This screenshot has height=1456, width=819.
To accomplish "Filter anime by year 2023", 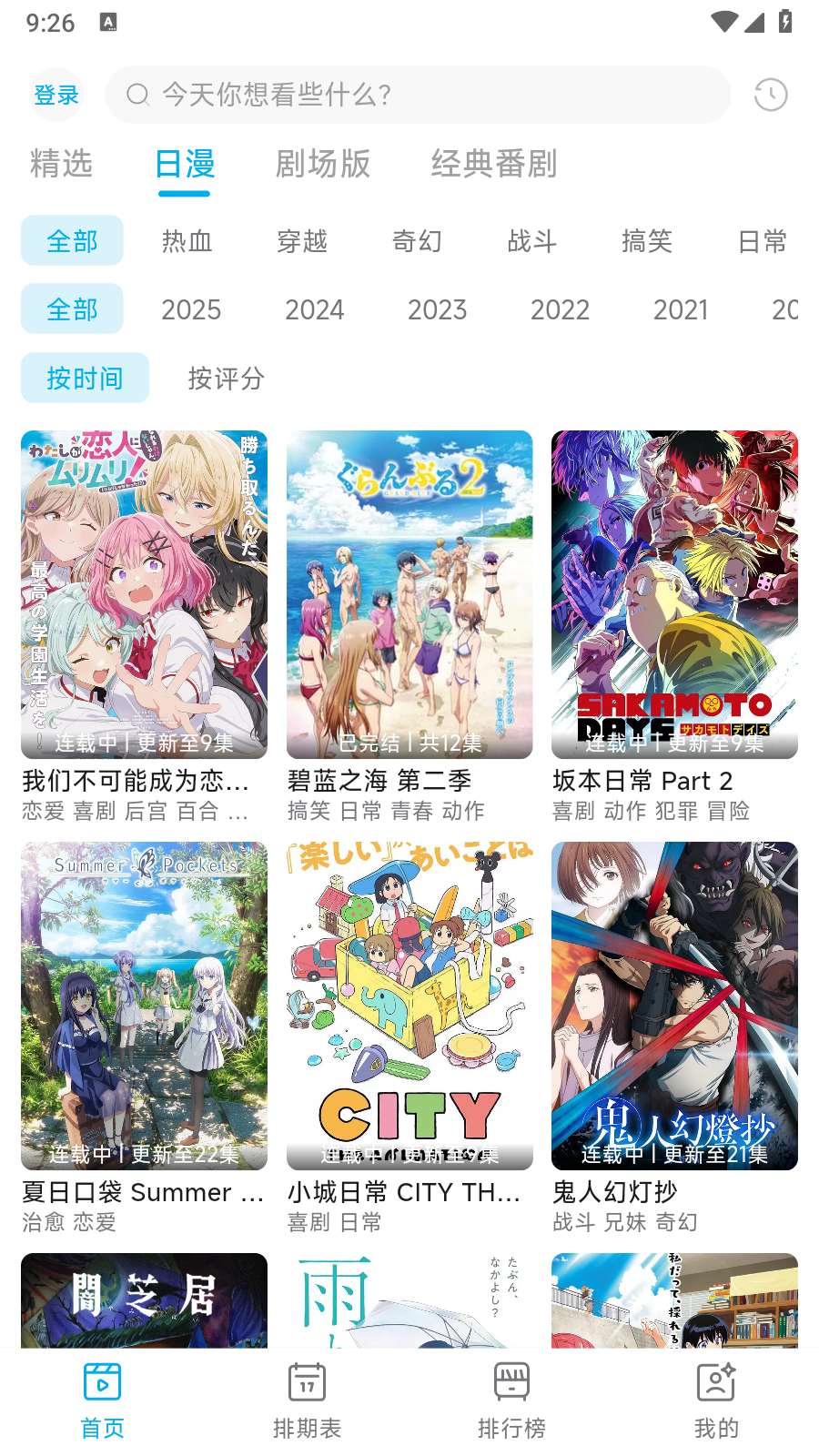I will tap(438, 309).
